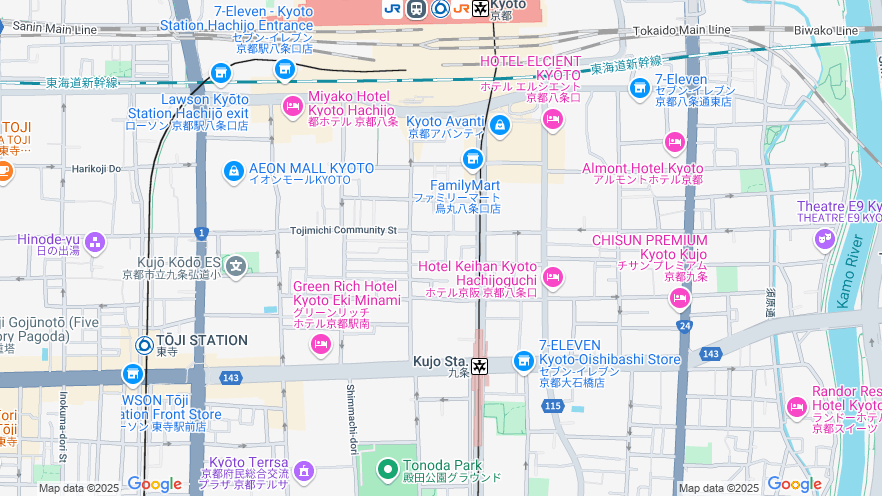Select the Hotel Keihan Kyoto Hachijoguchi pin
Image resolution: width=882 pixels, height=496 pixels.
click(552, 277)
